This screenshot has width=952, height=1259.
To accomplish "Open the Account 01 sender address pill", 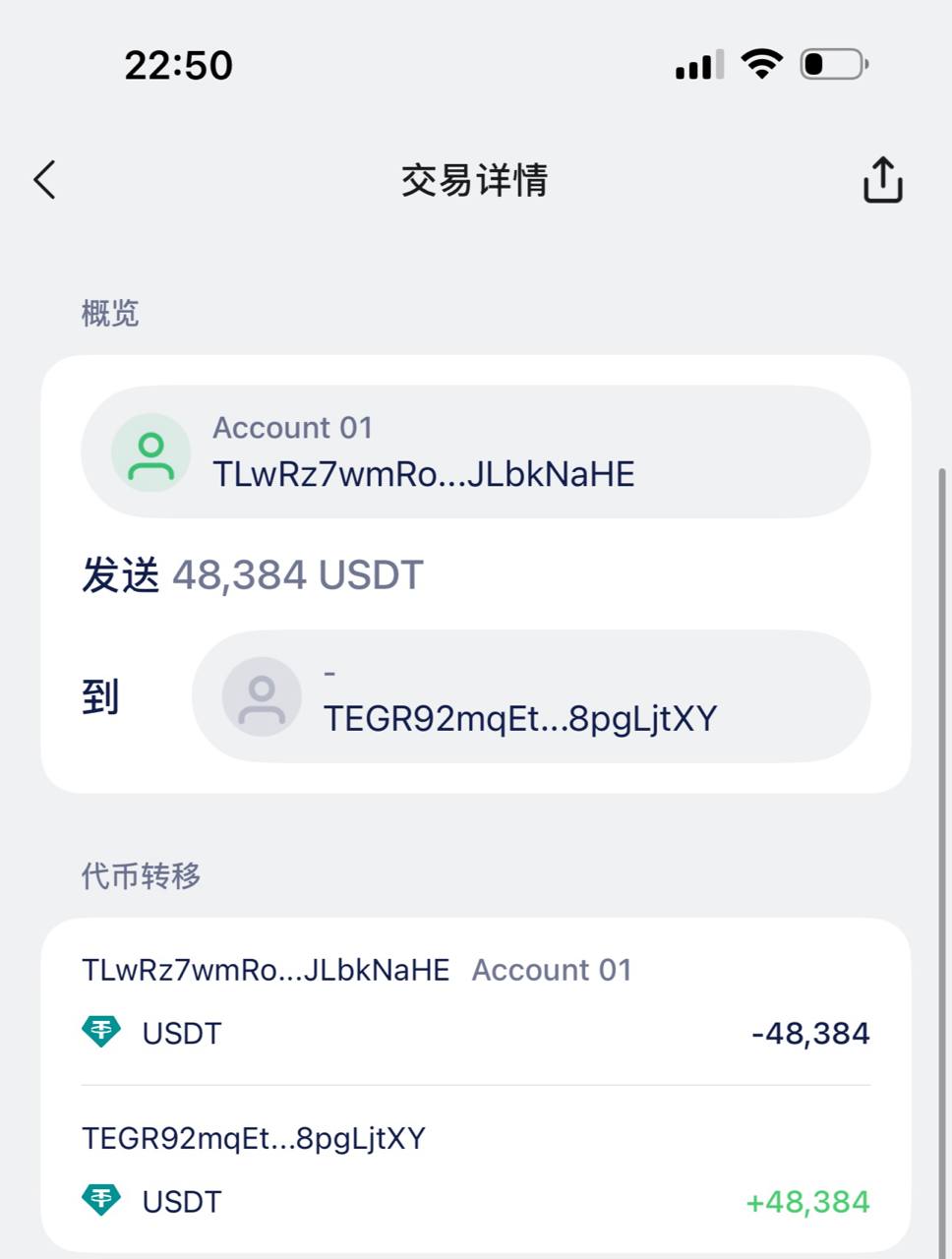I will click(x=475, y=452).
